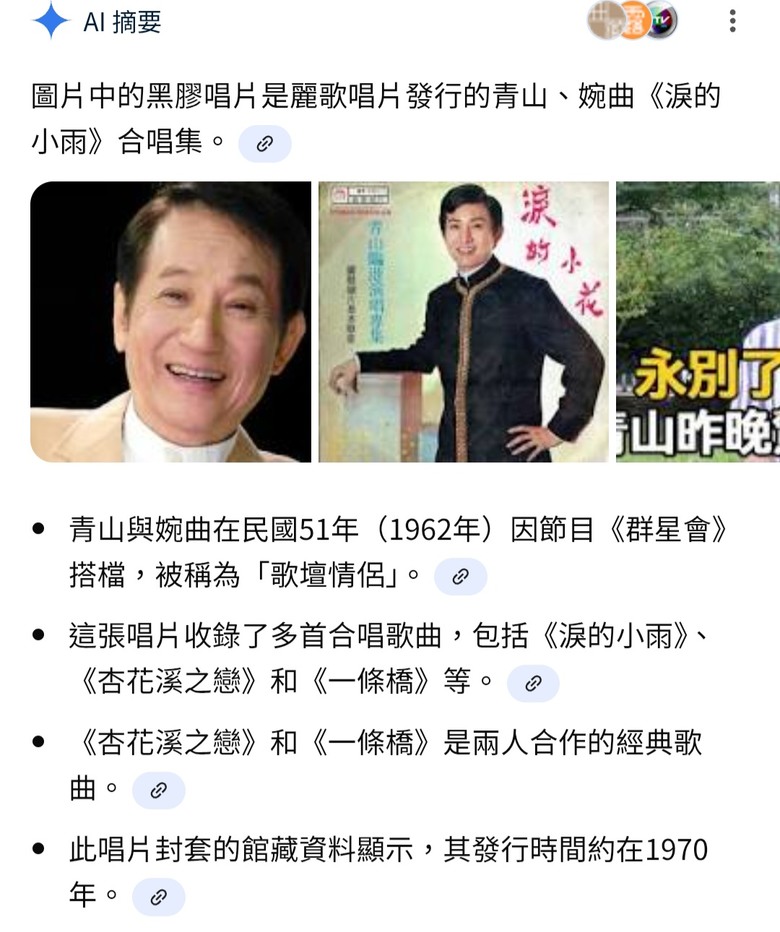Open the source link after 1970年
Image resolution: width=780 pixels, height=932 pixels.
coord(158,897)
